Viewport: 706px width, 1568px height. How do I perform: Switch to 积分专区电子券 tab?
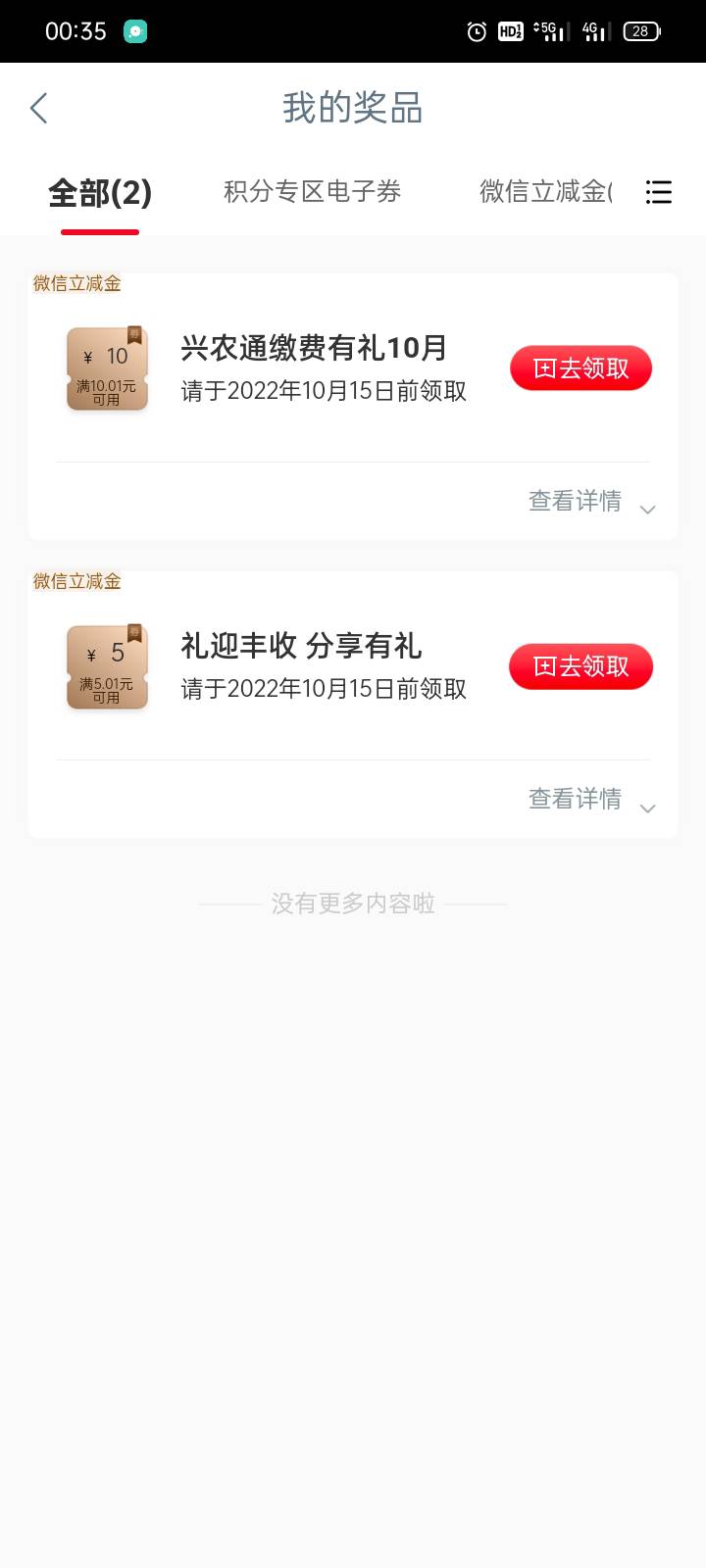pos(312,191)
